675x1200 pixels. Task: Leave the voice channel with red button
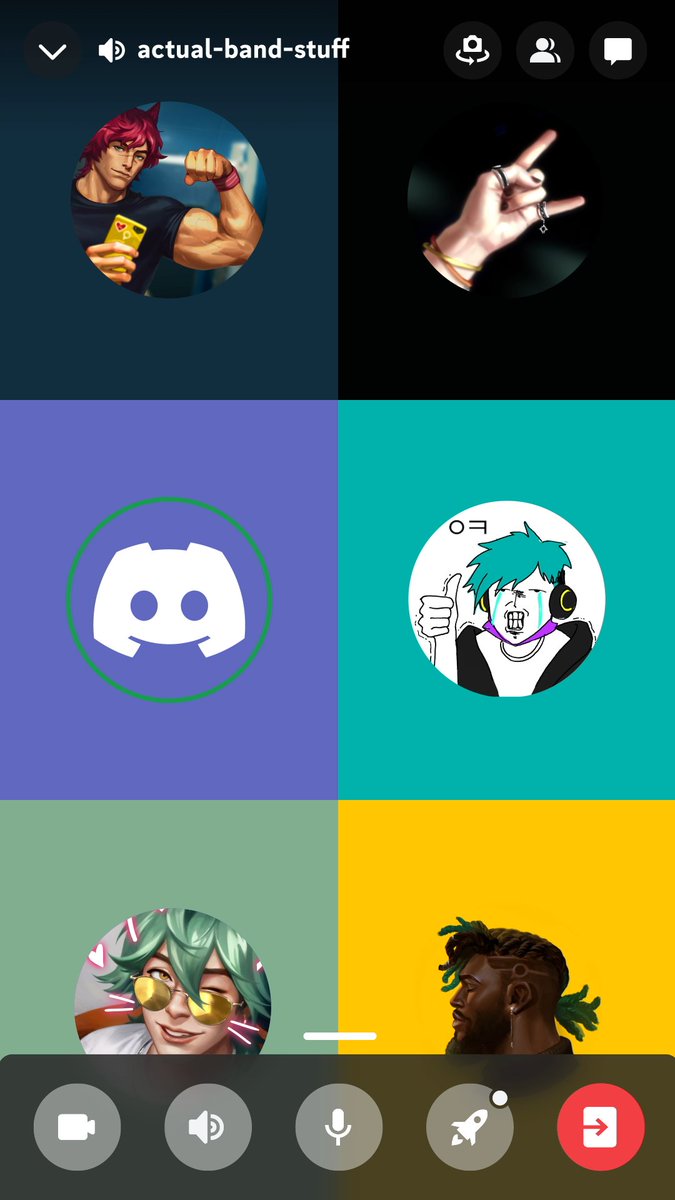[601, 1128]
